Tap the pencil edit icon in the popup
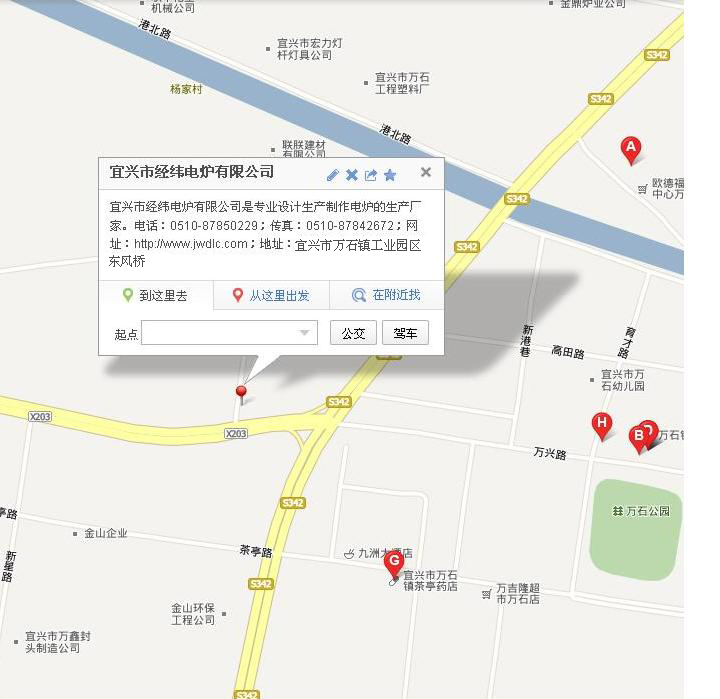 (333, 175)
